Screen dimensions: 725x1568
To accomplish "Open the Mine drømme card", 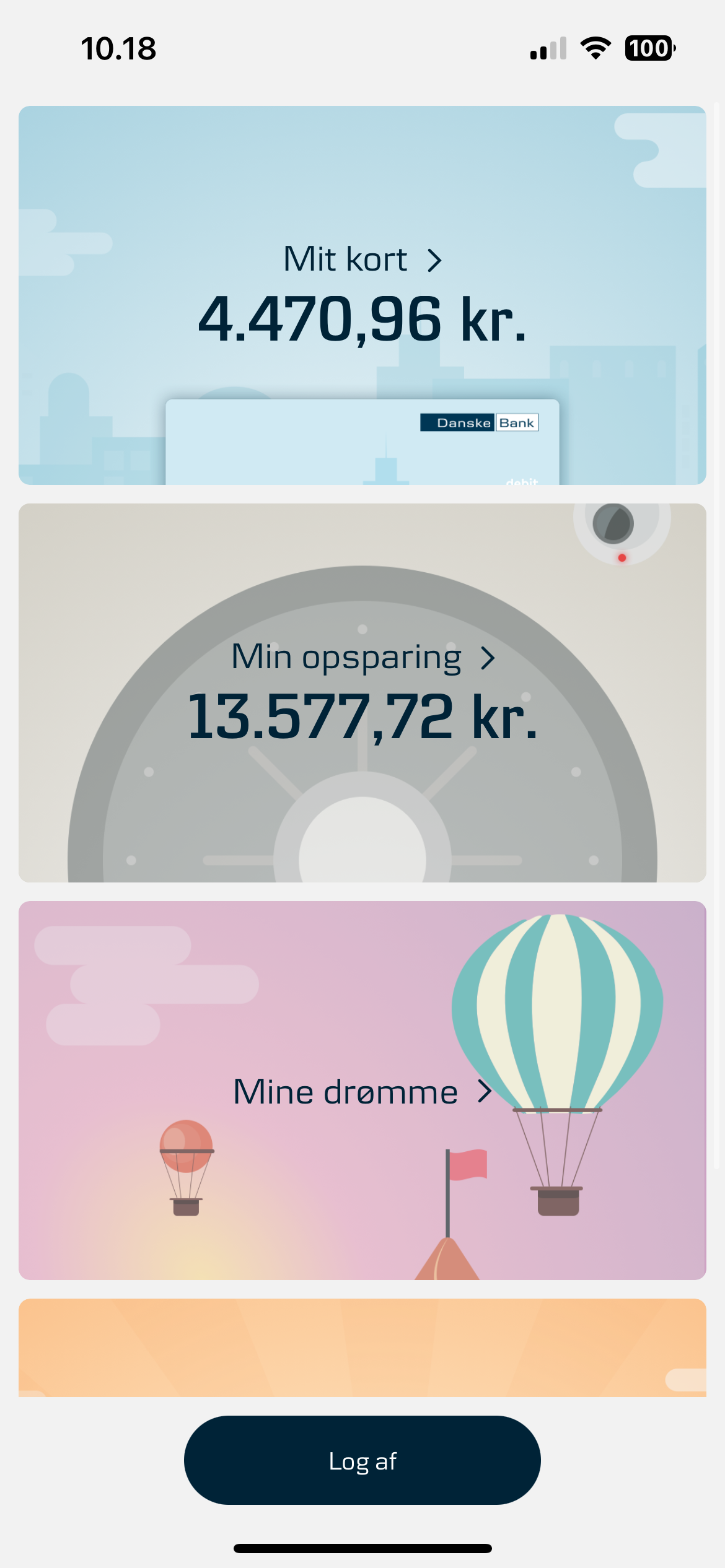I will tap(362, 1091).
